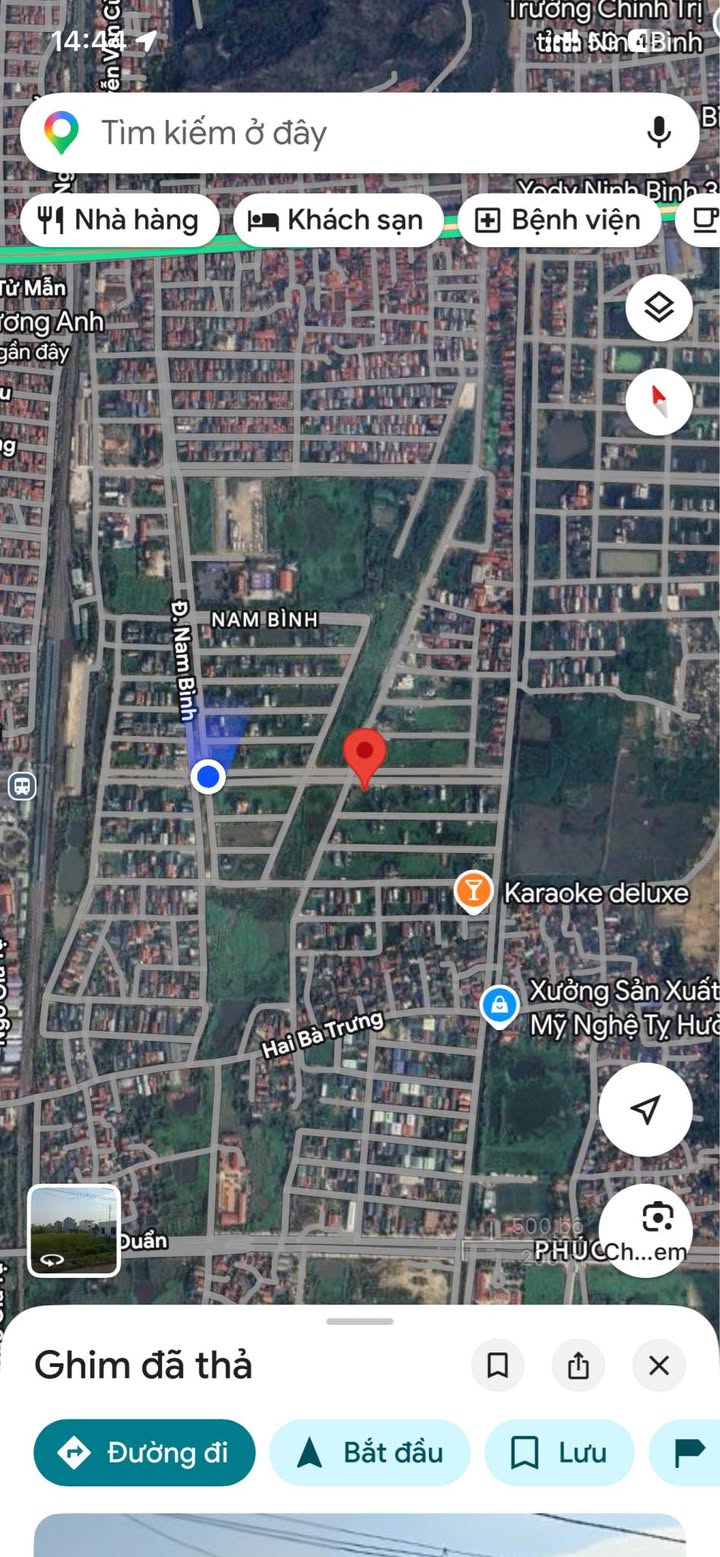Screen dimensions: 720x1557
Task: Tap the Karaoke deluxe place marker
Action: pyautogui.click(x=473, y=891)
